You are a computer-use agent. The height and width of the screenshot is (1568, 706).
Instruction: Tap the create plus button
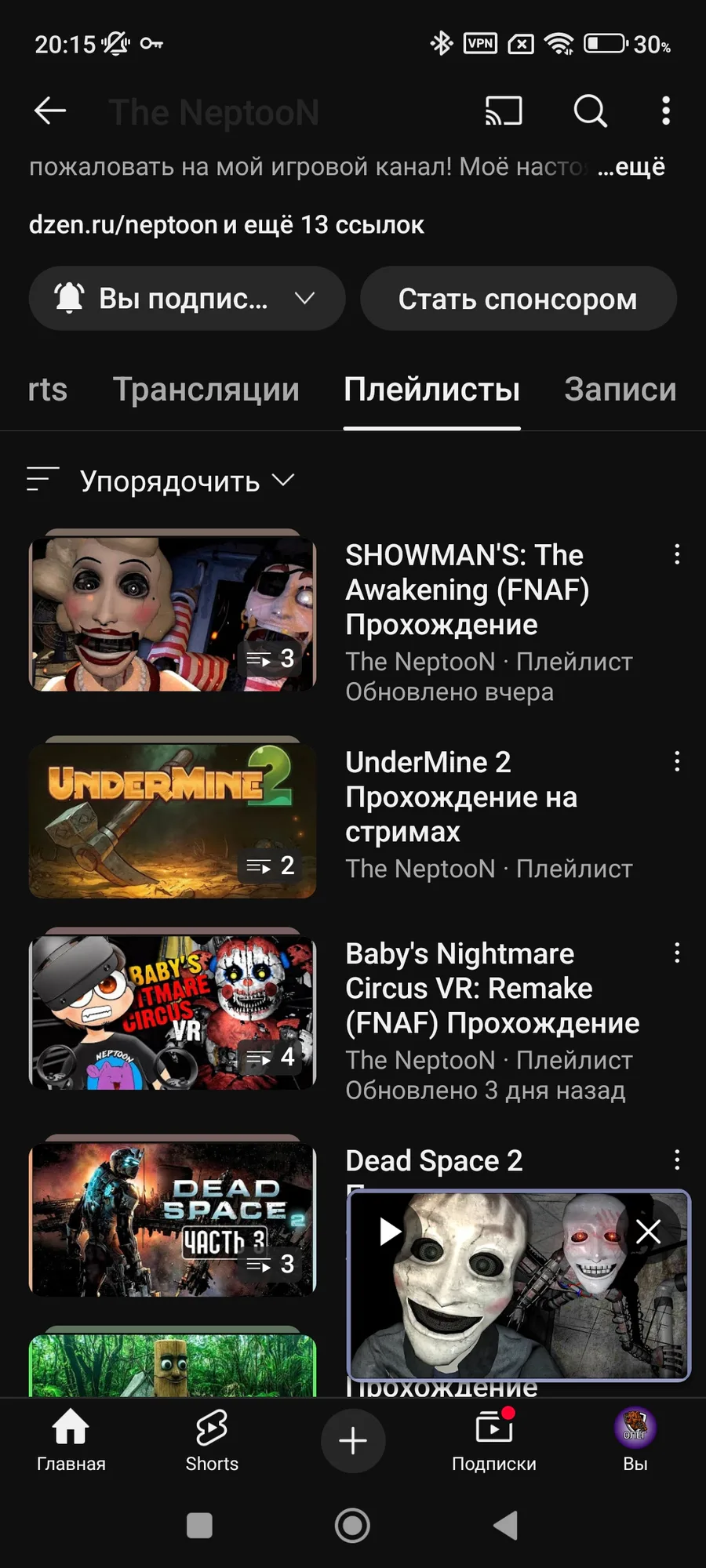(x=353, y=1441)
